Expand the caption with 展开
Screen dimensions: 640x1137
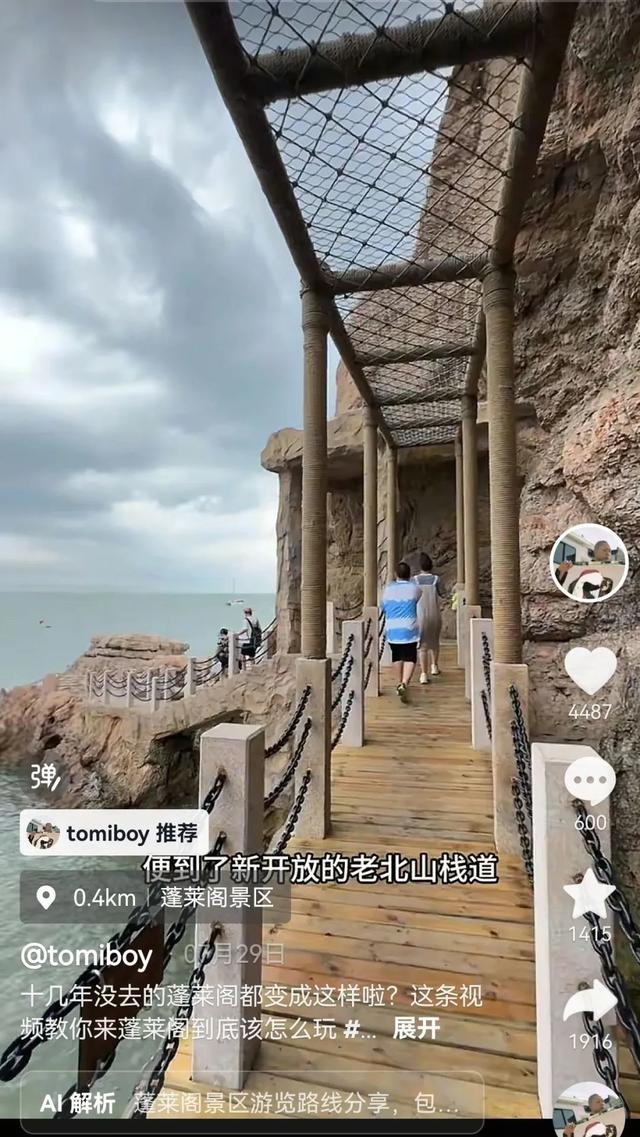click(x=416, y=1028)
